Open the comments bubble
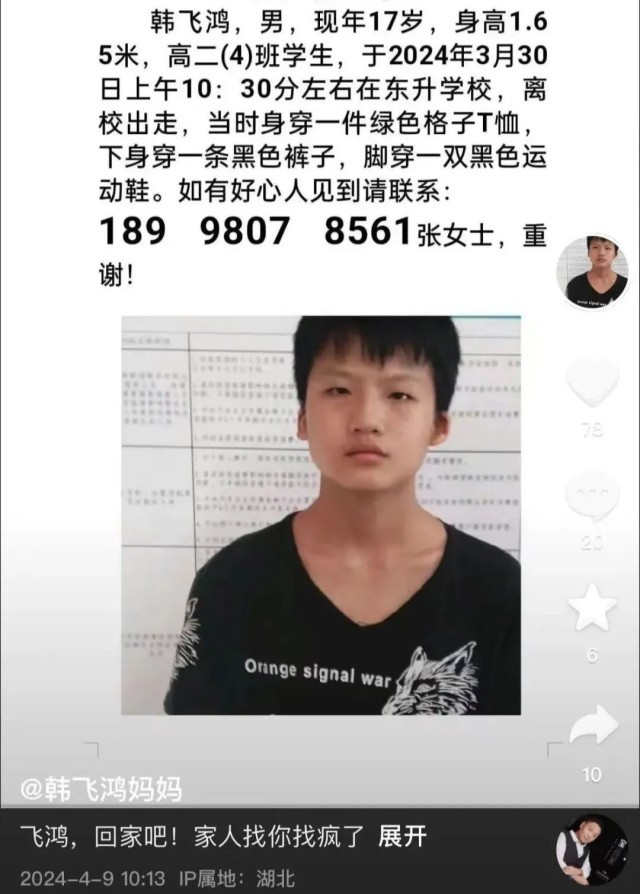 [593, 496]
